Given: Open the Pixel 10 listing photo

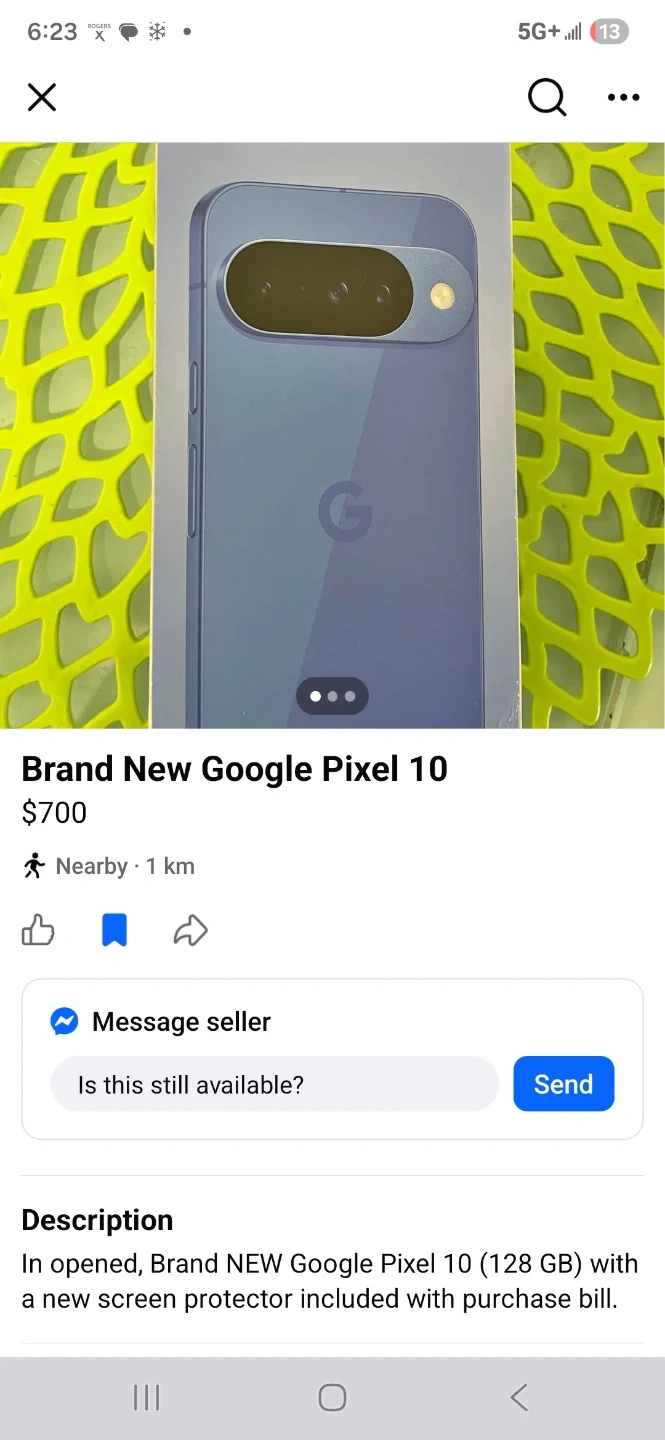Looking at the screenshot, I should tap(332, 435).
